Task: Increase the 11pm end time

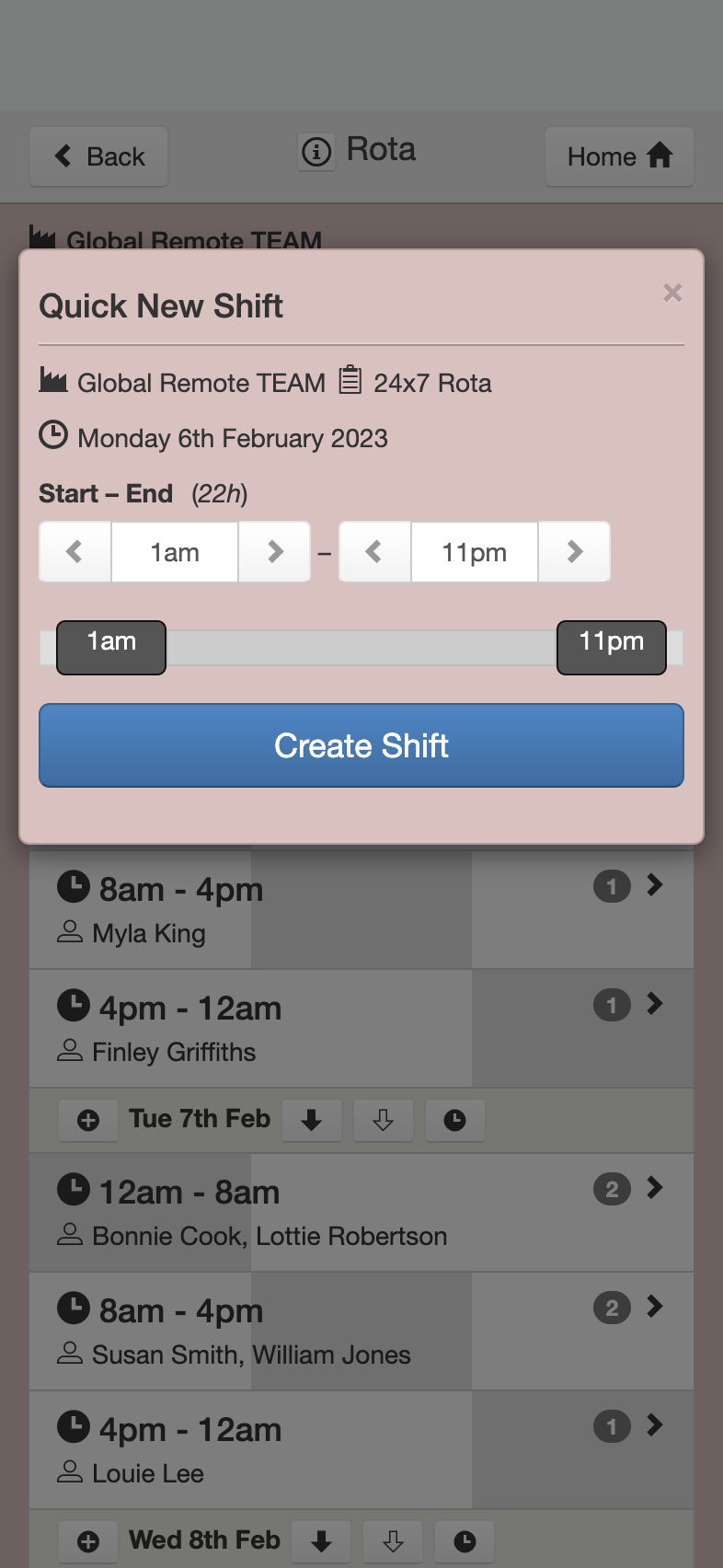Action: (x=574, y=552)
